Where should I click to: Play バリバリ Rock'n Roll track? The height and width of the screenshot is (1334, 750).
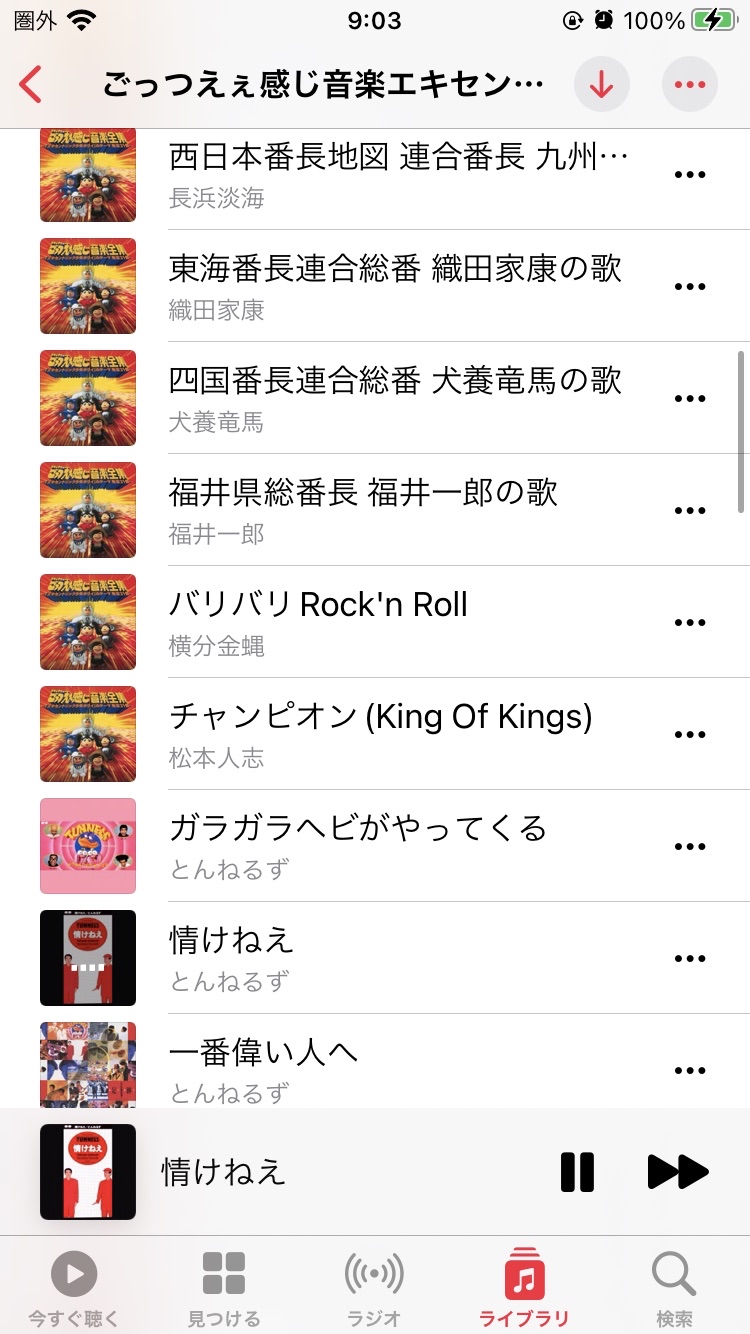[318, 621]
